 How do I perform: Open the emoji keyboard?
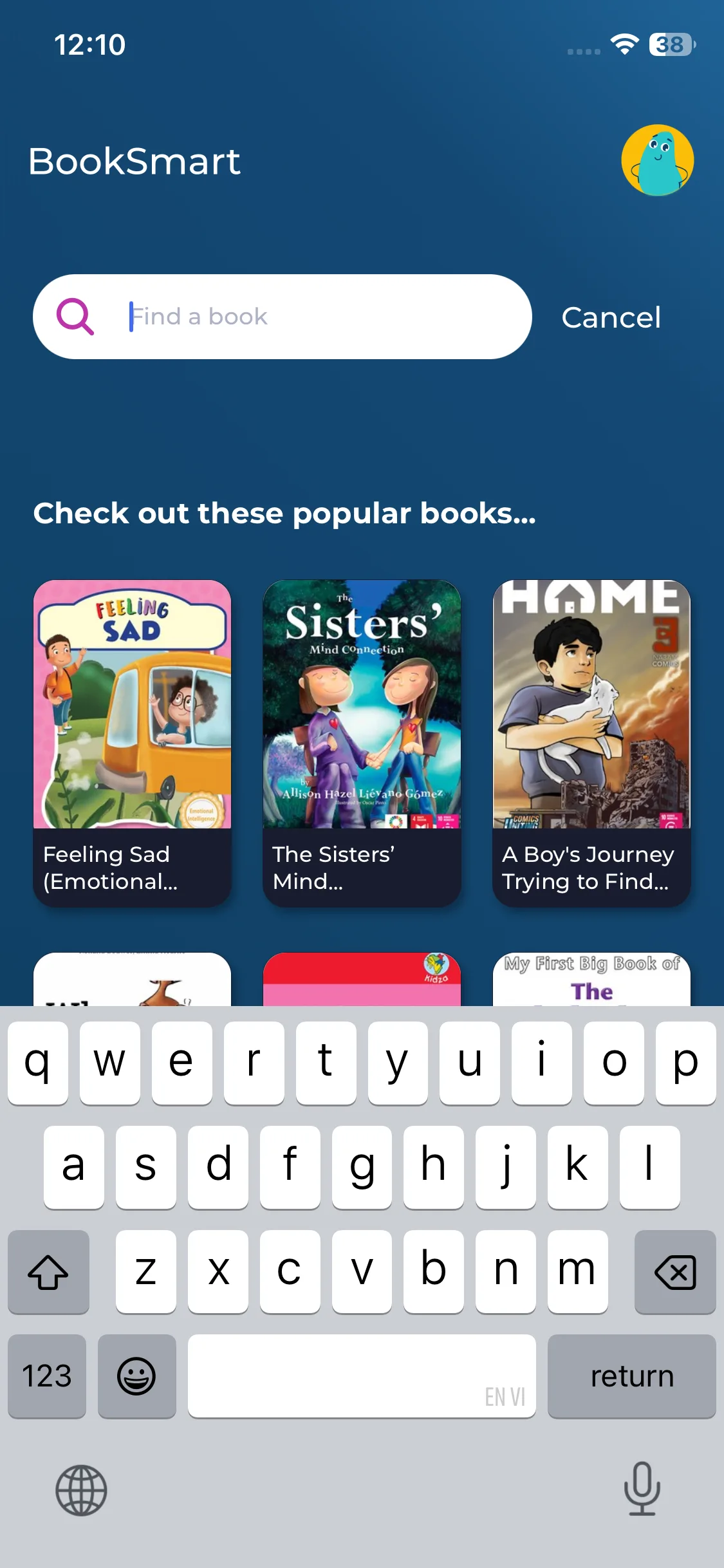tap(136, 1376)
